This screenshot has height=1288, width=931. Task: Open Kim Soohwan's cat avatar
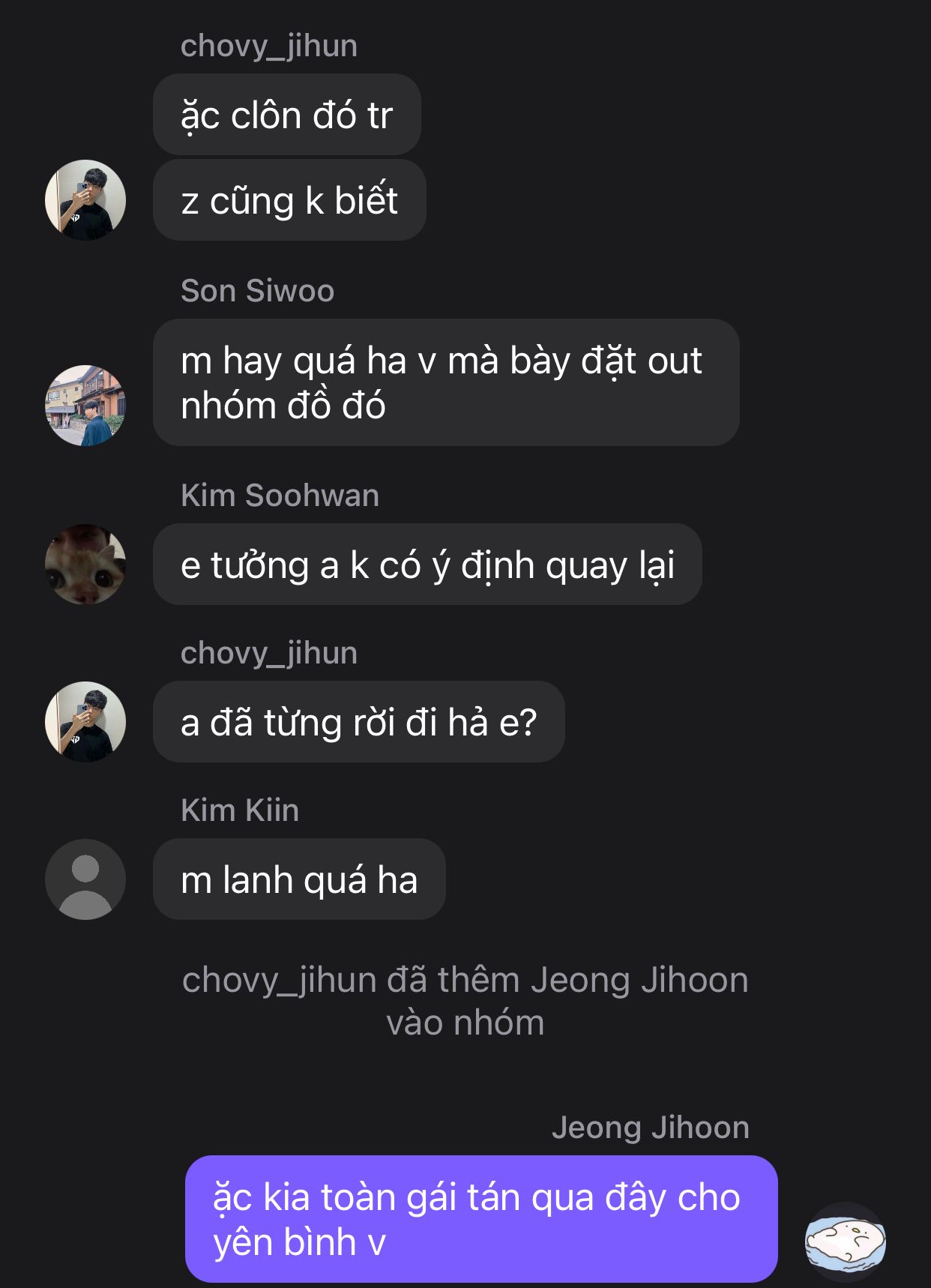coord(85,564)
